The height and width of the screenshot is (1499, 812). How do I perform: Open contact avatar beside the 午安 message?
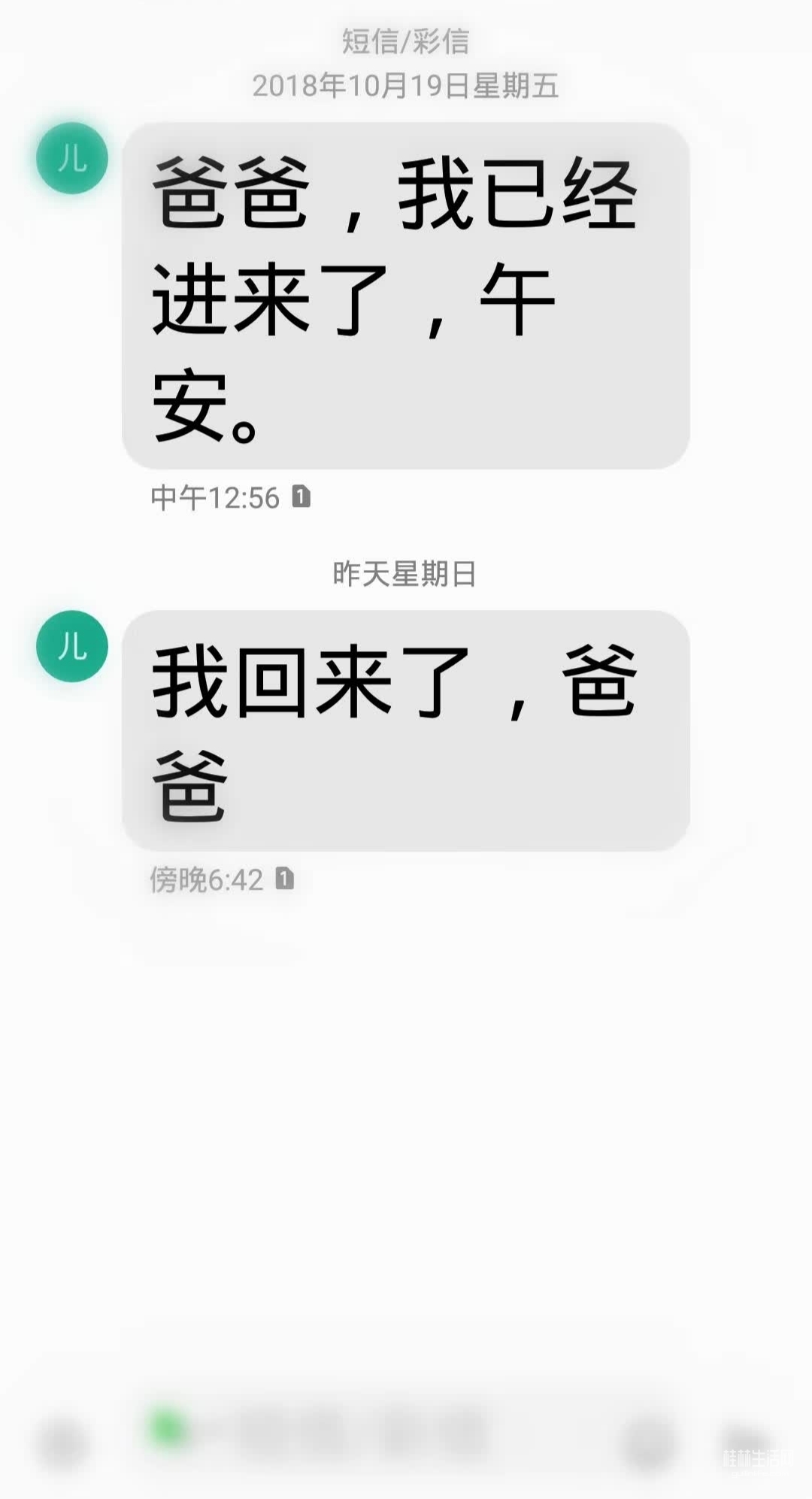click(x=72, y=158)
